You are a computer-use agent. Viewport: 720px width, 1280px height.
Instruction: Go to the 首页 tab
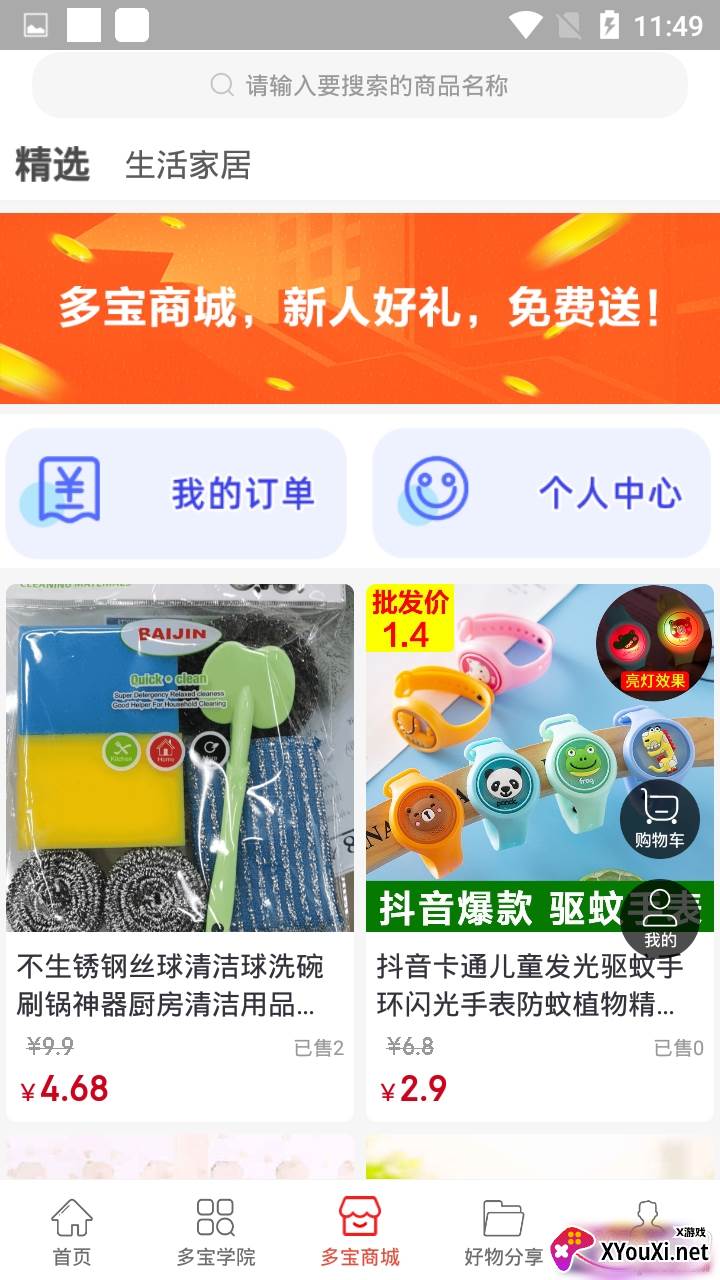(x=72, y=1232)
